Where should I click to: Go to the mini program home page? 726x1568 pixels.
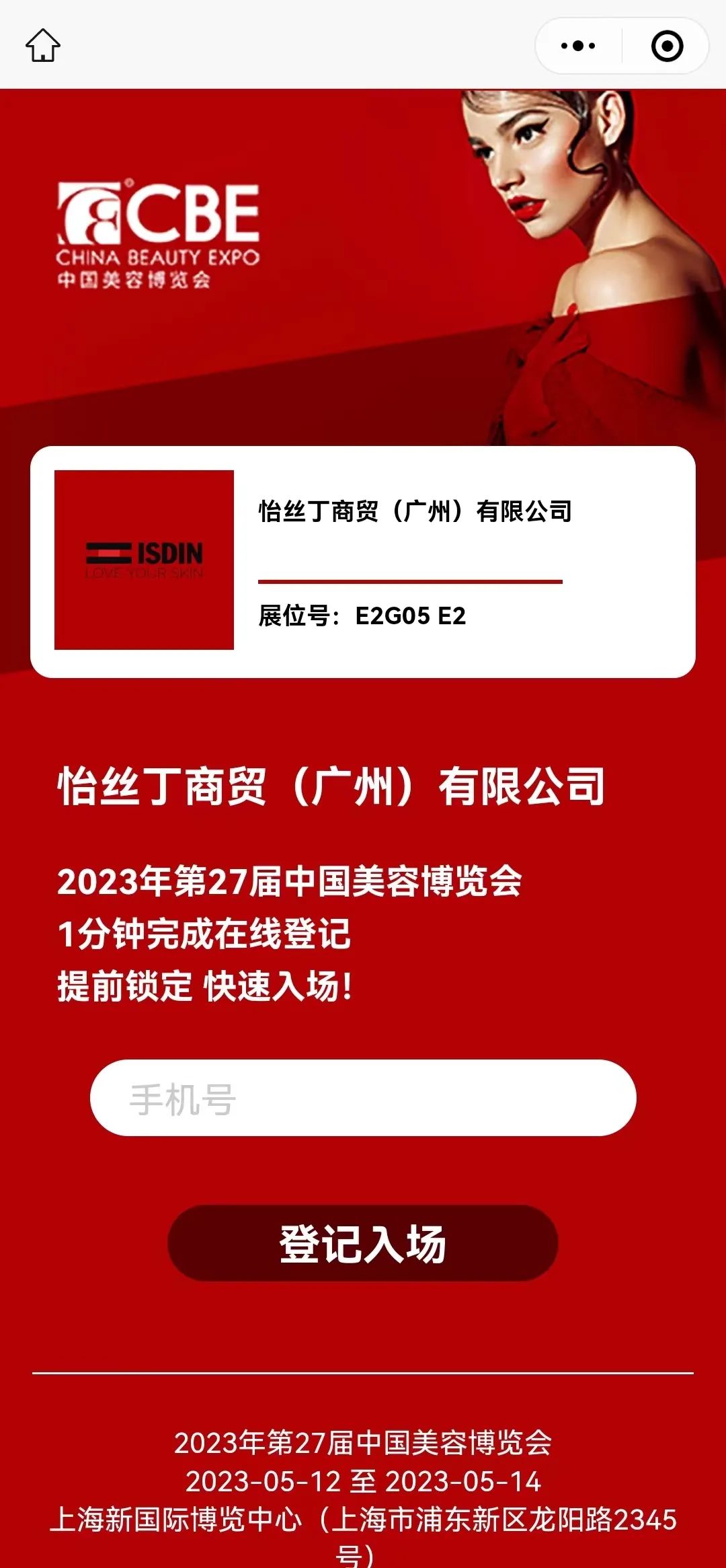(43, 46)
